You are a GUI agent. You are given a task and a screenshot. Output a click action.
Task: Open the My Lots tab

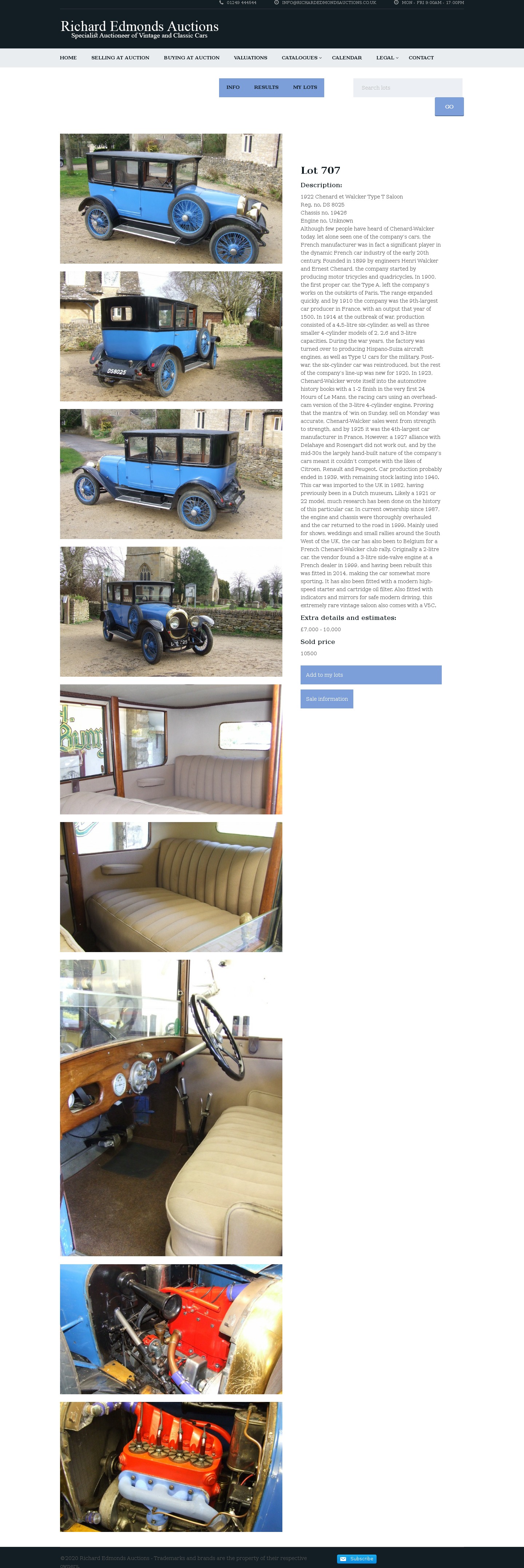click(x=305, y=88)
